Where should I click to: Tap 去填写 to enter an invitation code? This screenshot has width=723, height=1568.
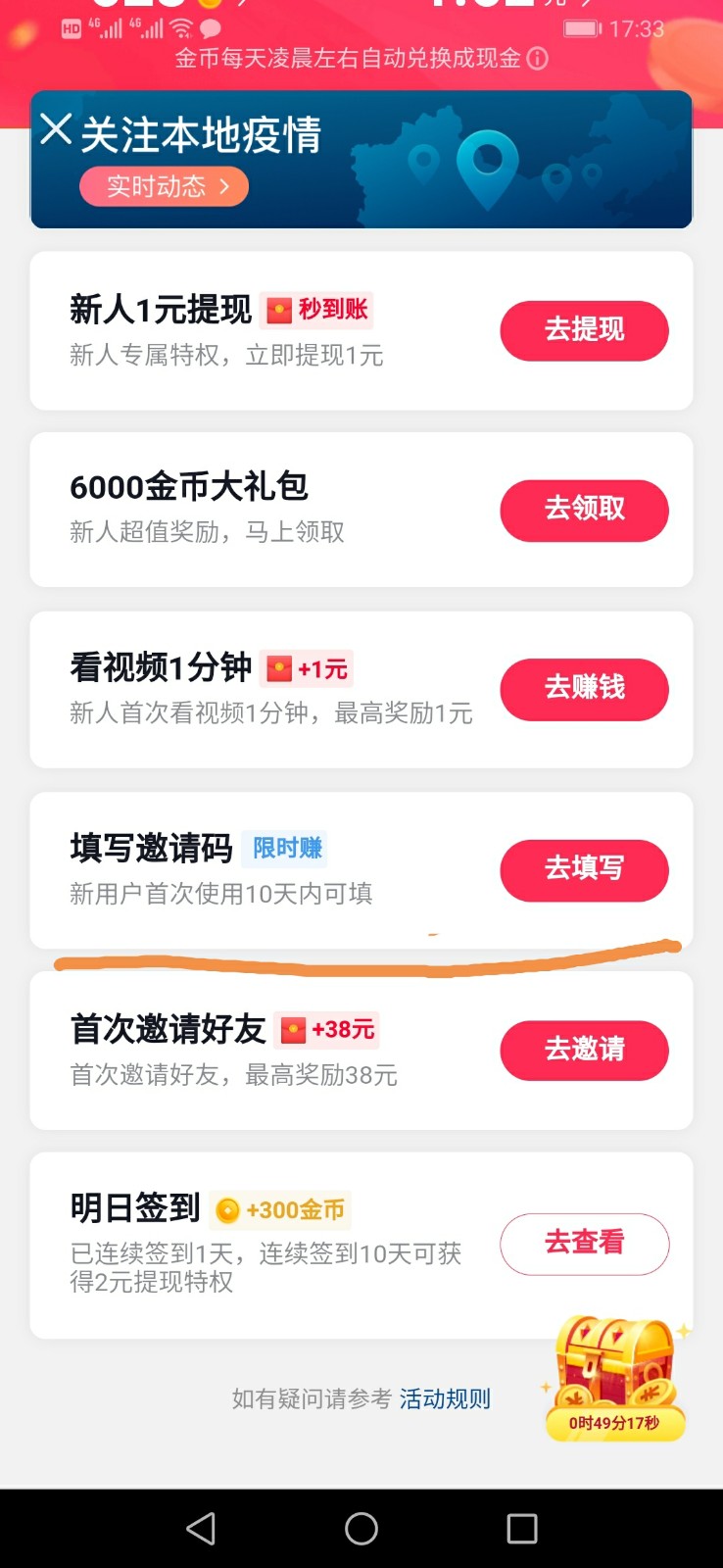[x=584, y=870]
